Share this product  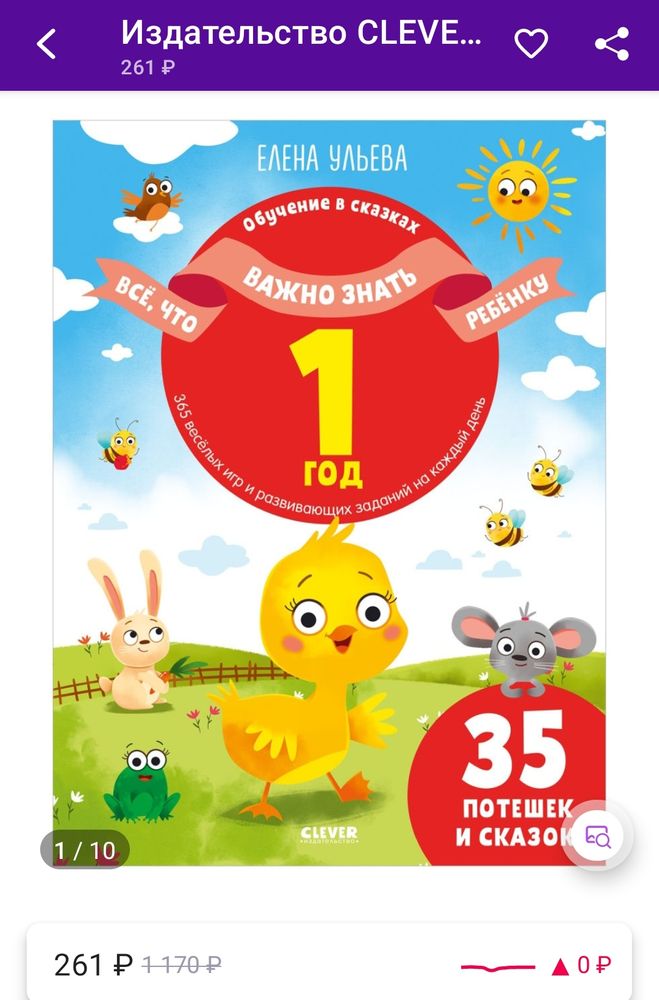611,43
